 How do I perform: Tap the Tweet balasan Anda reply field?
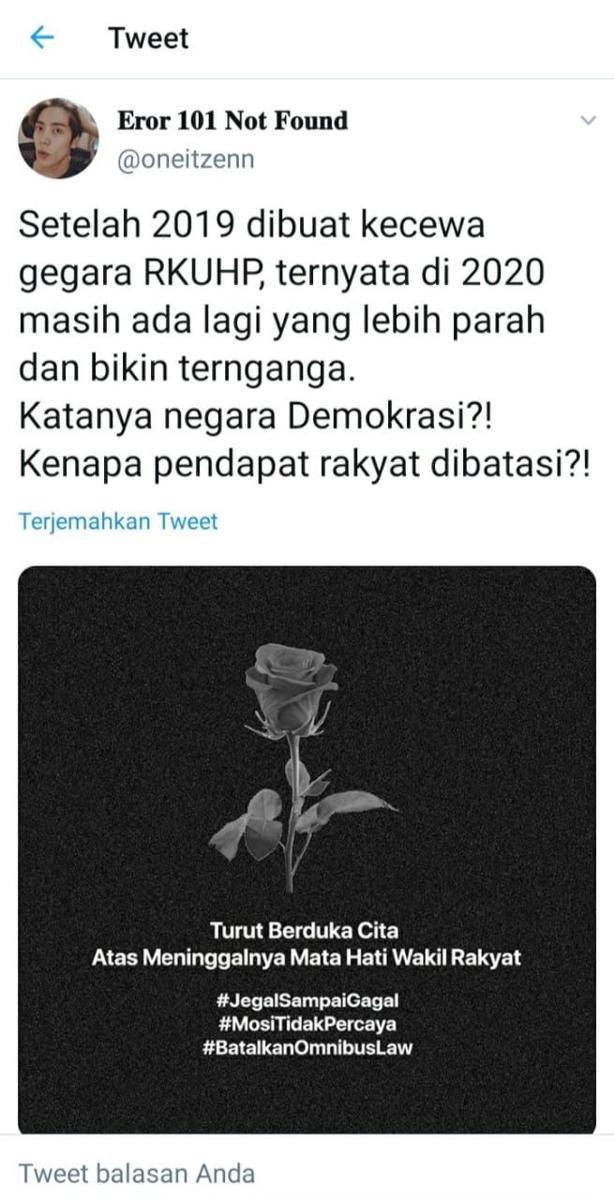point(137,1173)
